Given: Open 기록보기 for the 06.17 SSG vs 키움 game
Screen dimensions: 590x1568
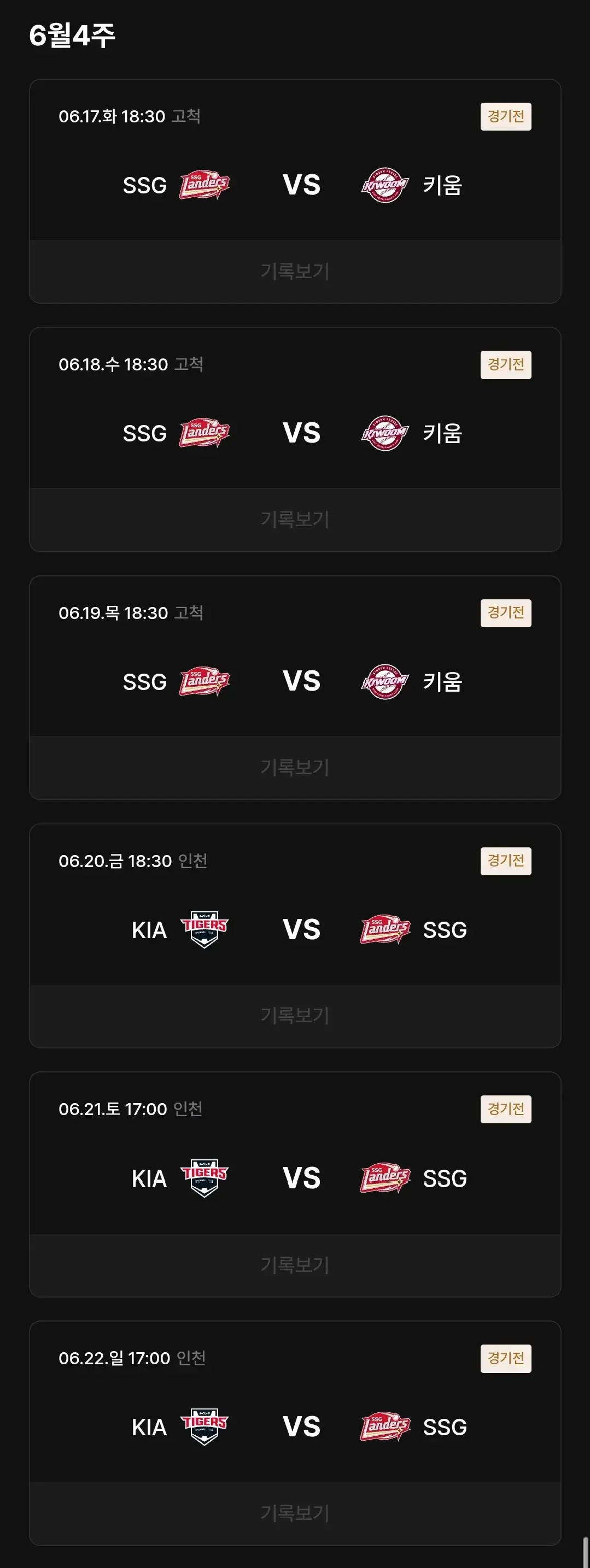Looking at the screenshot, I should [295, 272].
